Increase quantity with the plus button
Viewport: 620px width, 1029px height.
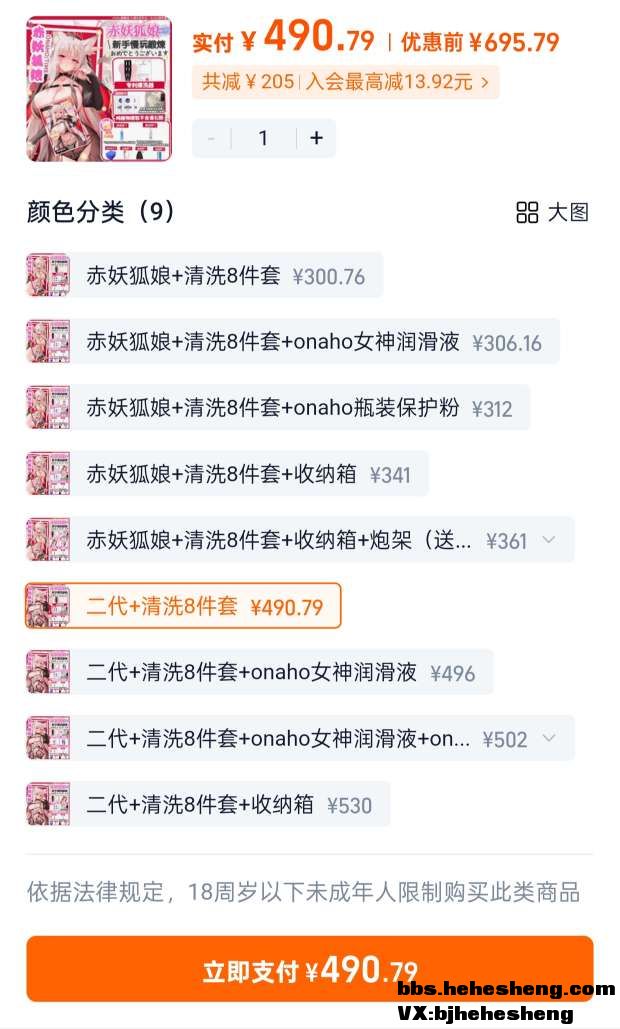[x=316, y=138]
